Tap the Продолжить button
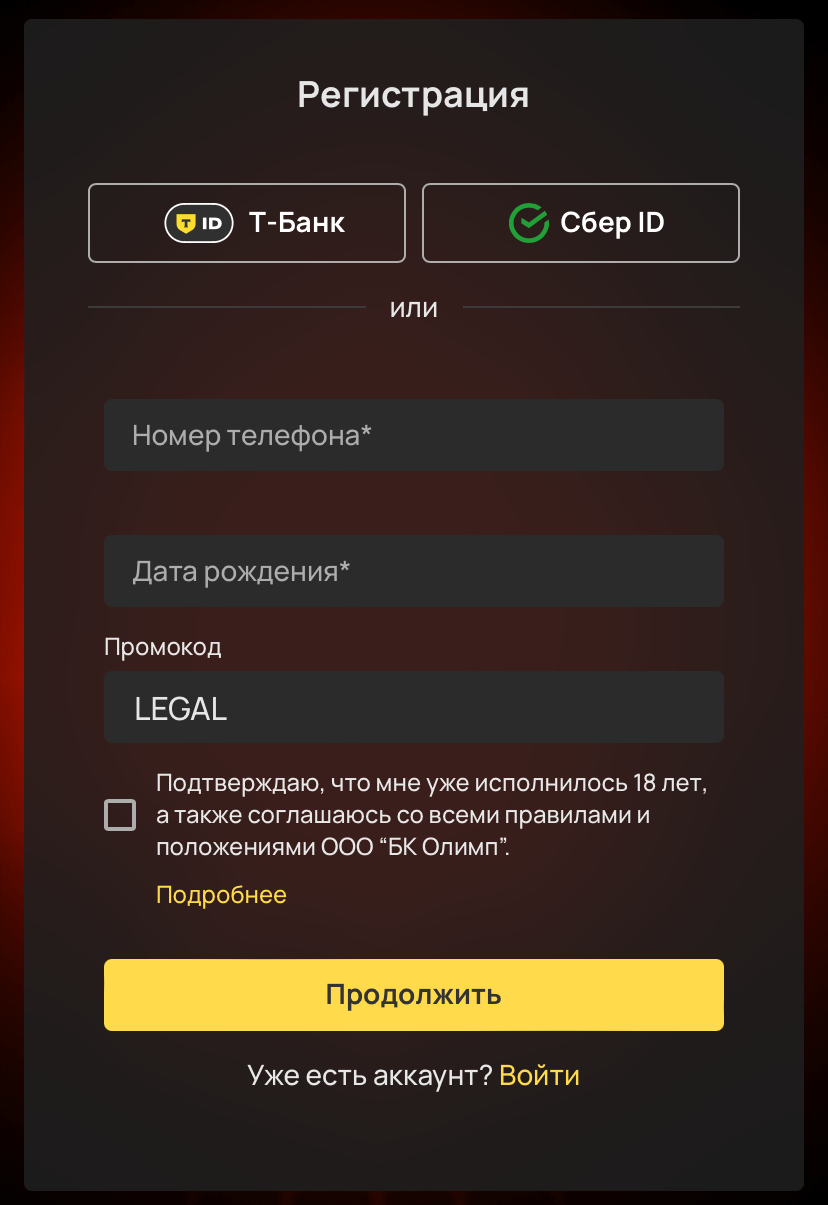 413,995
